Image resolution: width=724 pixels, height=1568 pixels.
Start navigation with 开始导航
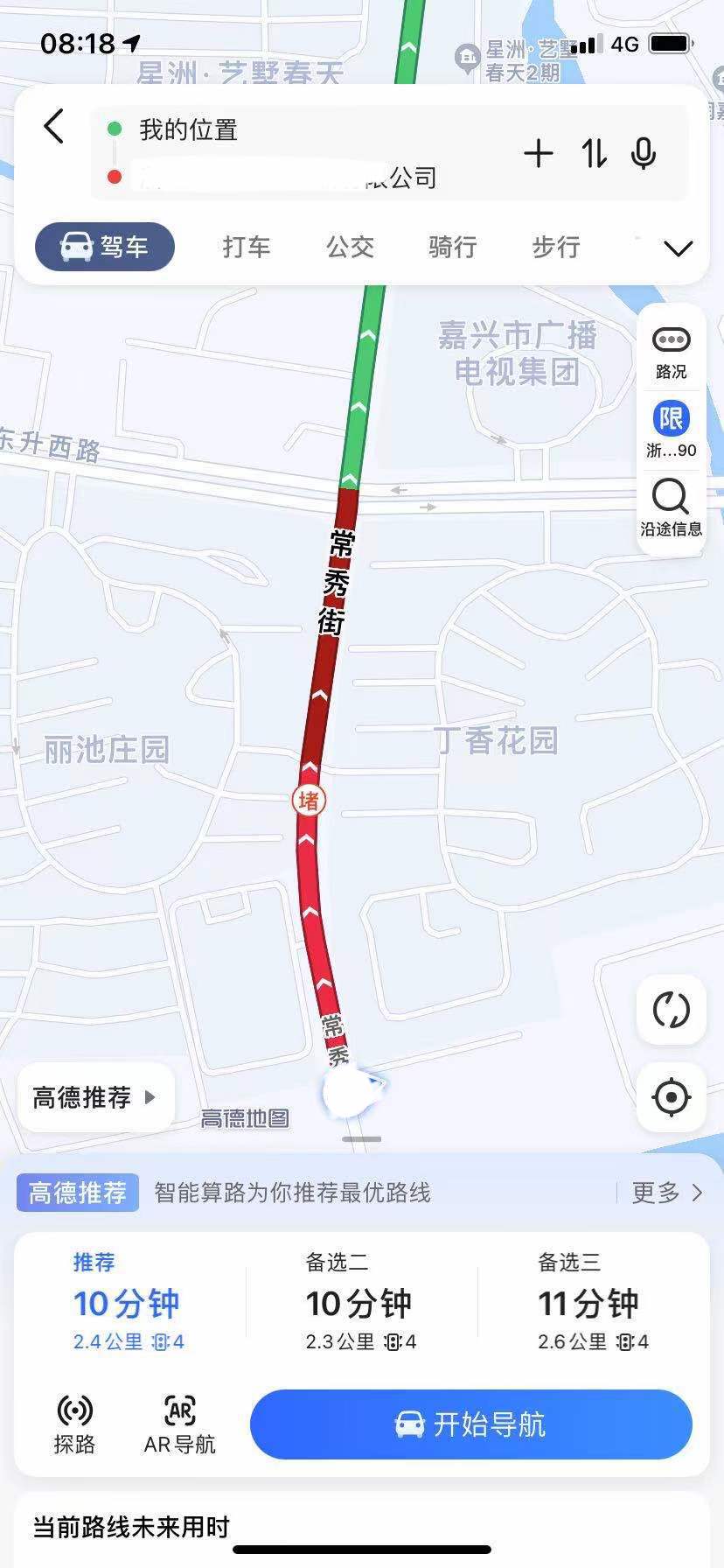click(x=470, y=1424)
